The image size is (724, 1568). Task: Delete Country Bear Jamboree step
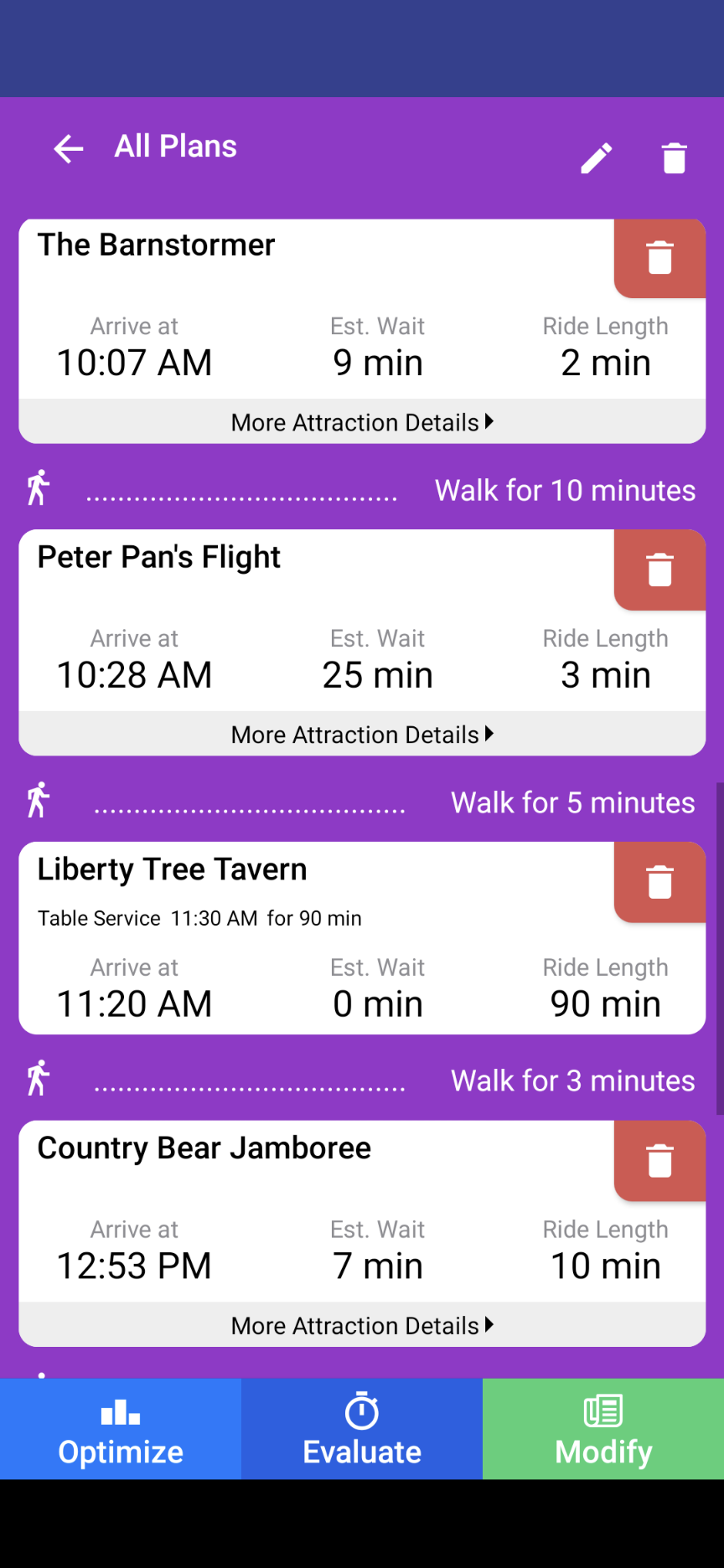(x=659, y=1161)
